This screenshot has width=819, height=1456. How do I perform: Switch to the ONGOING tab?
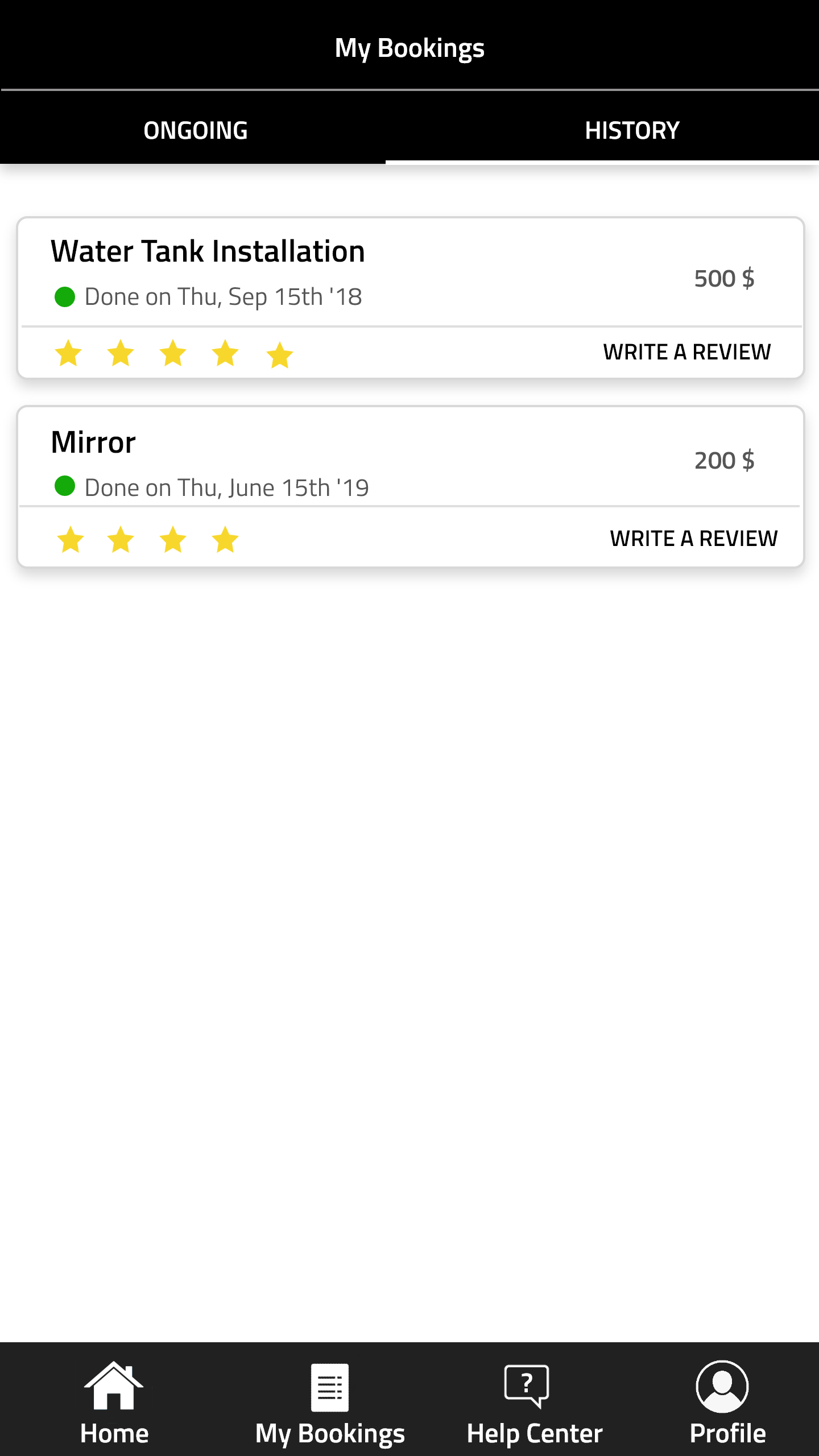195,130
